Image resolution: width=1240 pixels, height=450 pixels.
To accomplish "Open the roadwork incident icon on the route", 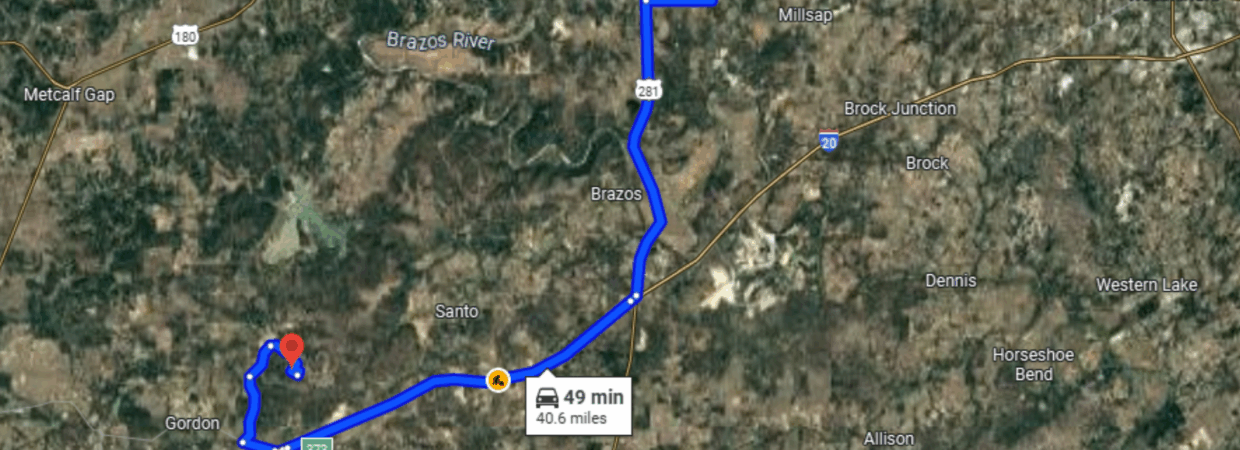I will coord(497,379).
